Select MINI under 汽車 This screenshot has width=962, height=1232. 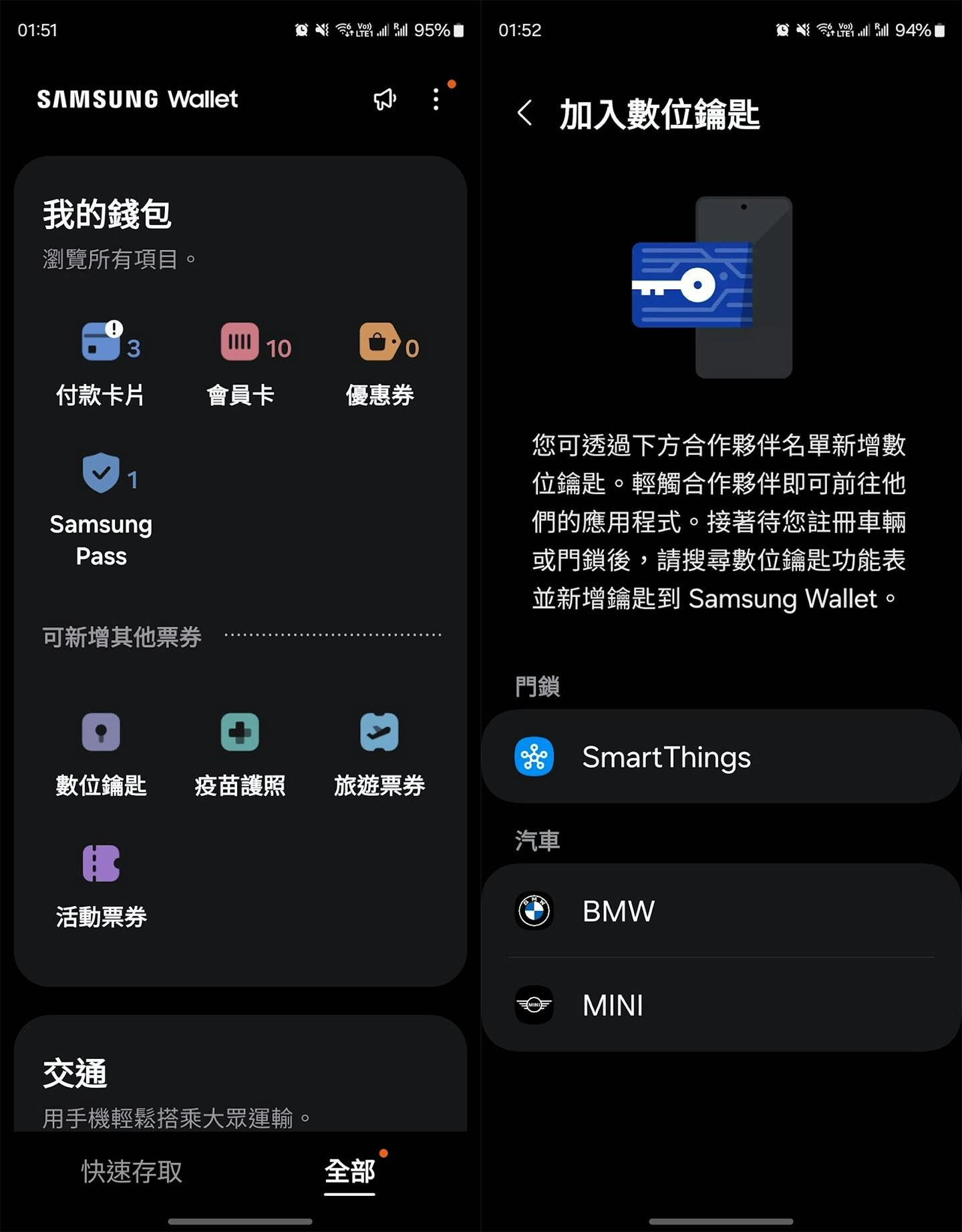pyautogui.click(x=720, y=1004)
